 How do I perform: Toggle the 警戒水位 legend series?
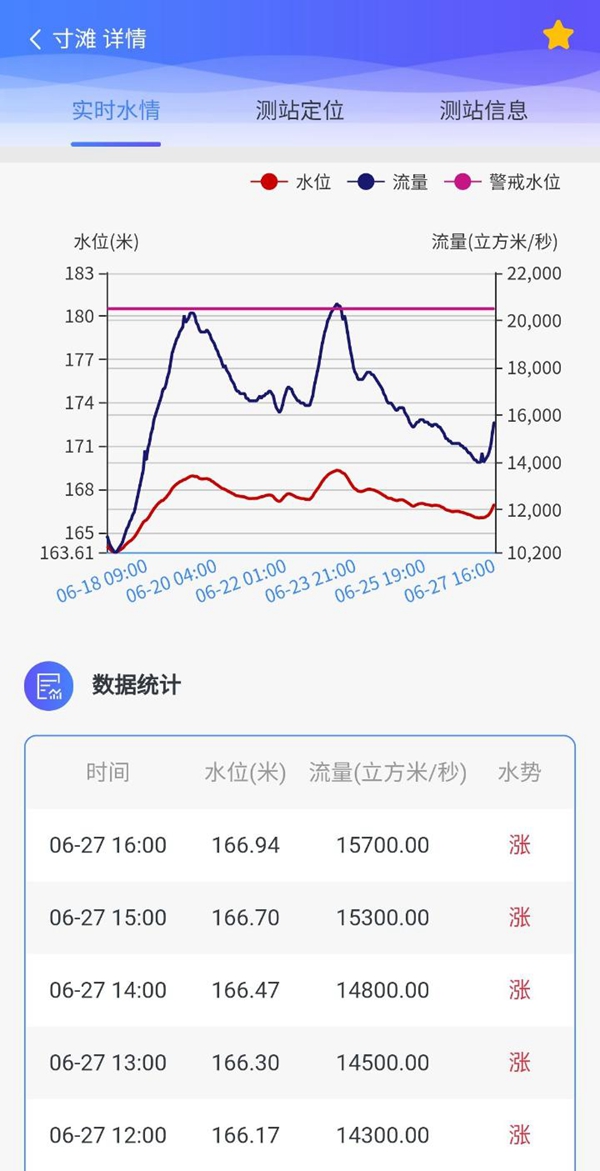click(x=502, y=181)
